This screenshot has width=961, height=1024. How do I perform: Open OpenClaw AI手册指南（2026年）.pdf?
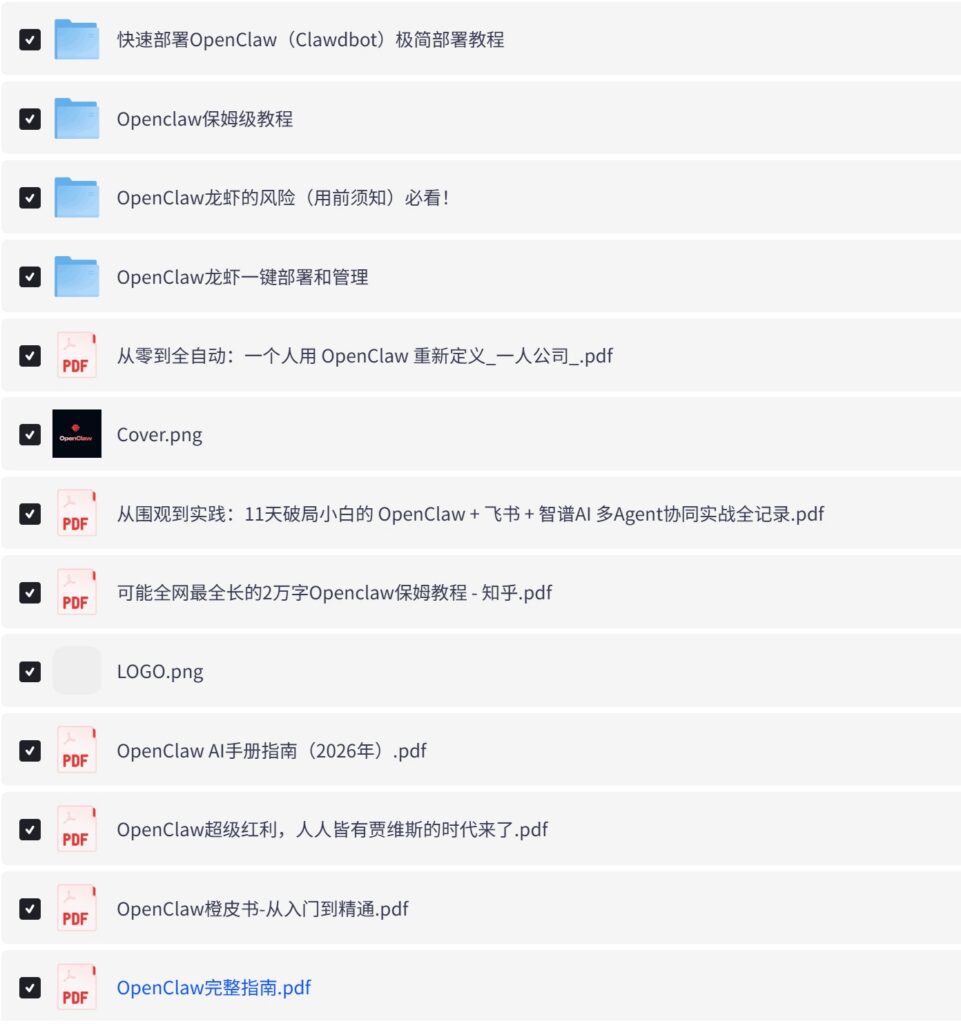click(x=271, y=751)
